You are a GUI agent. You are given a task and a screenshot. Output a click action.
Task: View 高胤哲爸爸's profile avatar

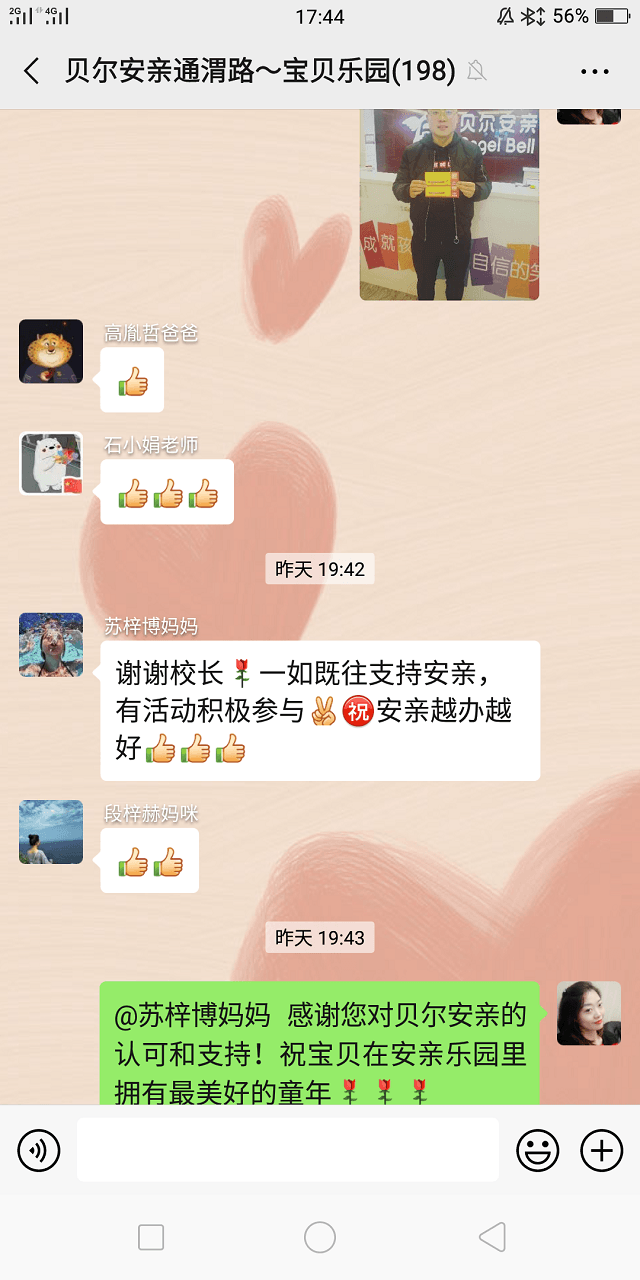[x=51, y=351]
